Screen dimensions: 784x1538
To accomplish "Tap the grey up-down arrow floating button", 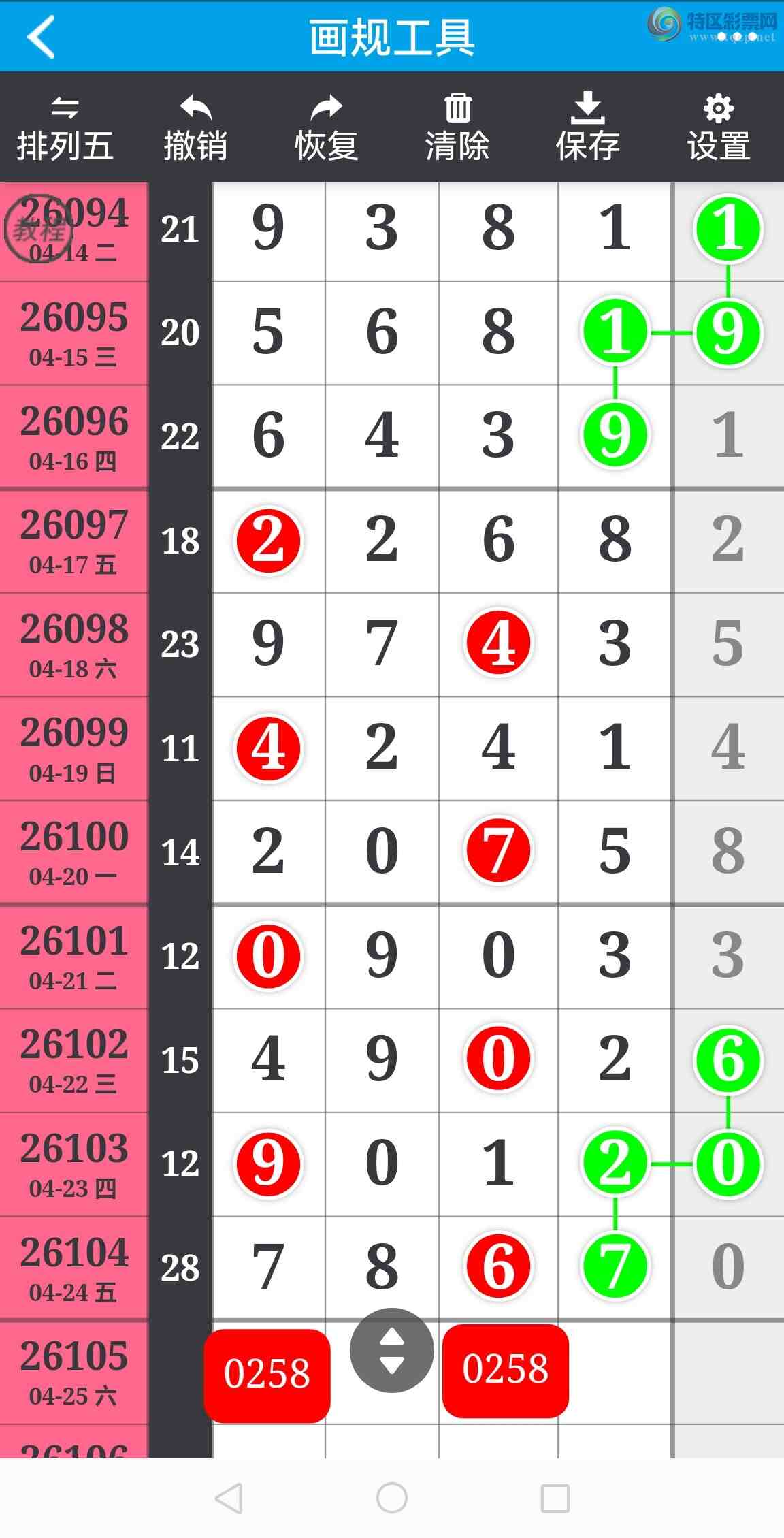I will [392, 1350].
